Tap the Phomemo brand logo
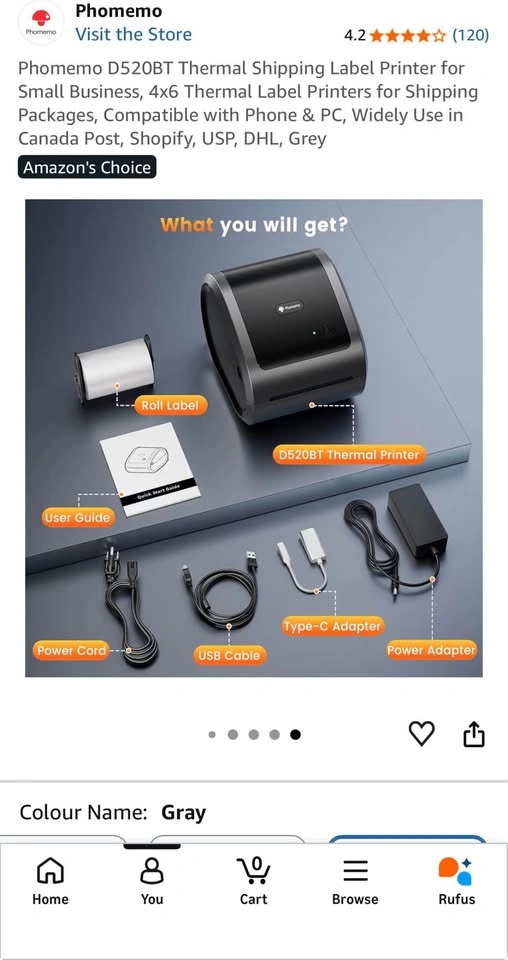The height and width of the screenshot is (960, 508). 41,23
